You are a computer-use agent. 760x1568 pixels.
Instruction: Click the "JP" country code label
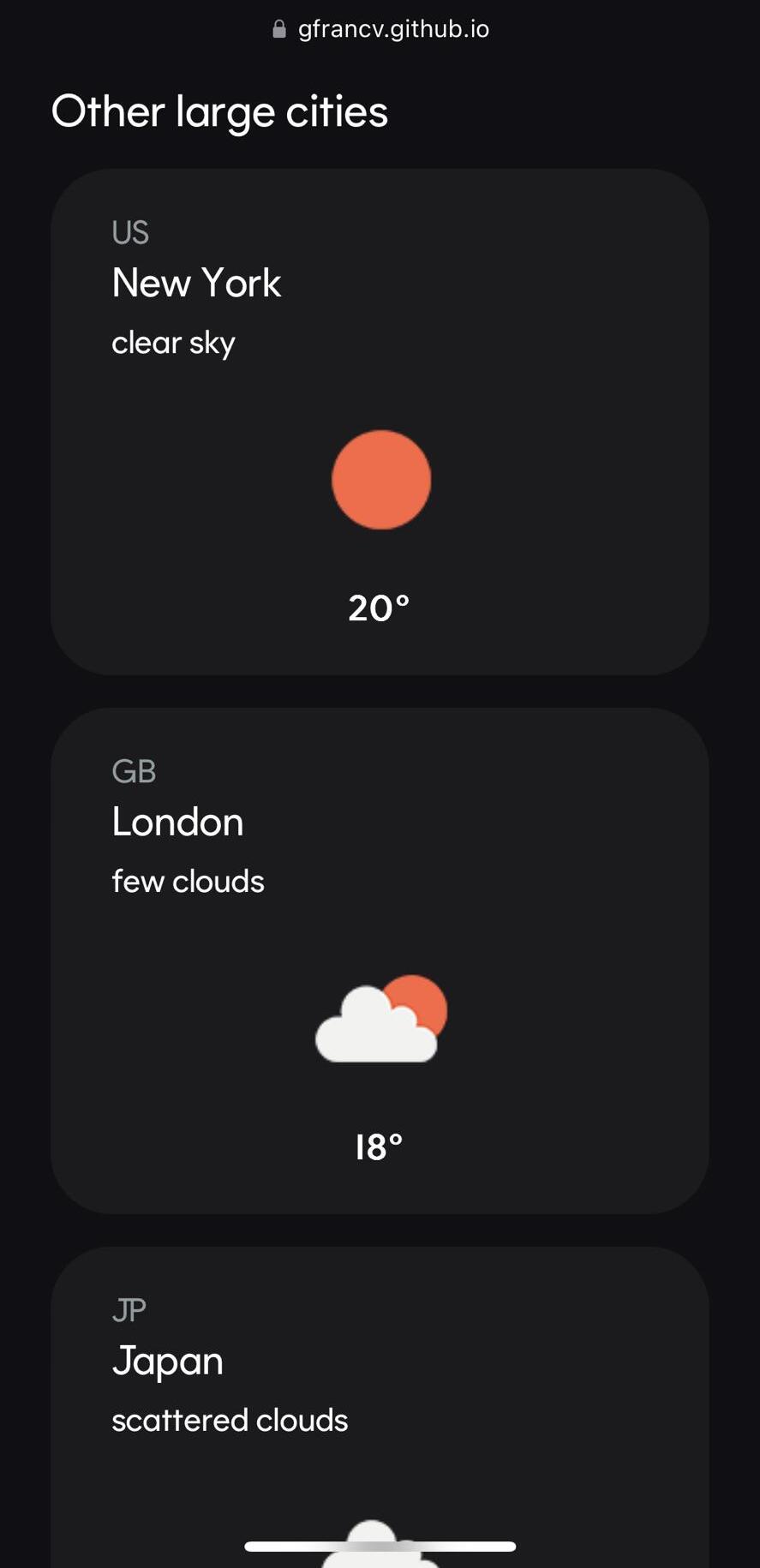pyautogui.click(x=129, y=1309)
